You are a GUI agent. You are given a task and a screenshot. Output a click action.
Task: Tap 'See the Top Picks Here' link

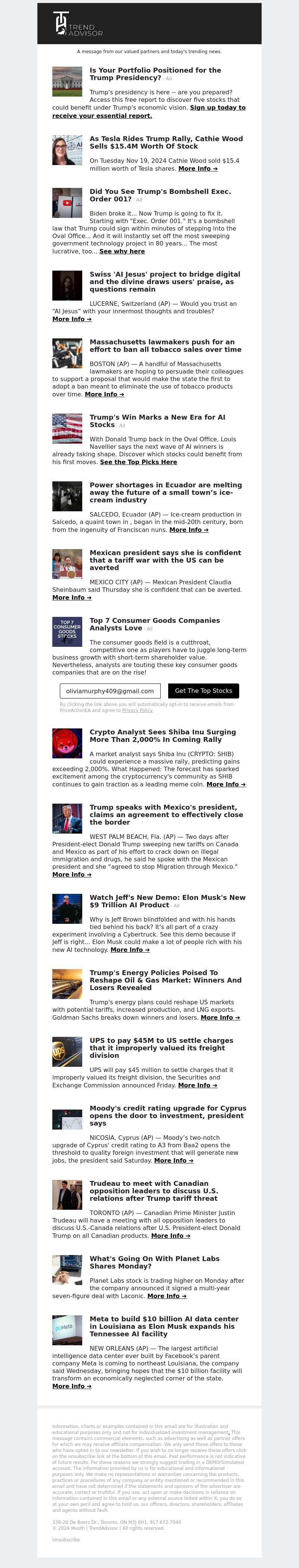[138, 462]
